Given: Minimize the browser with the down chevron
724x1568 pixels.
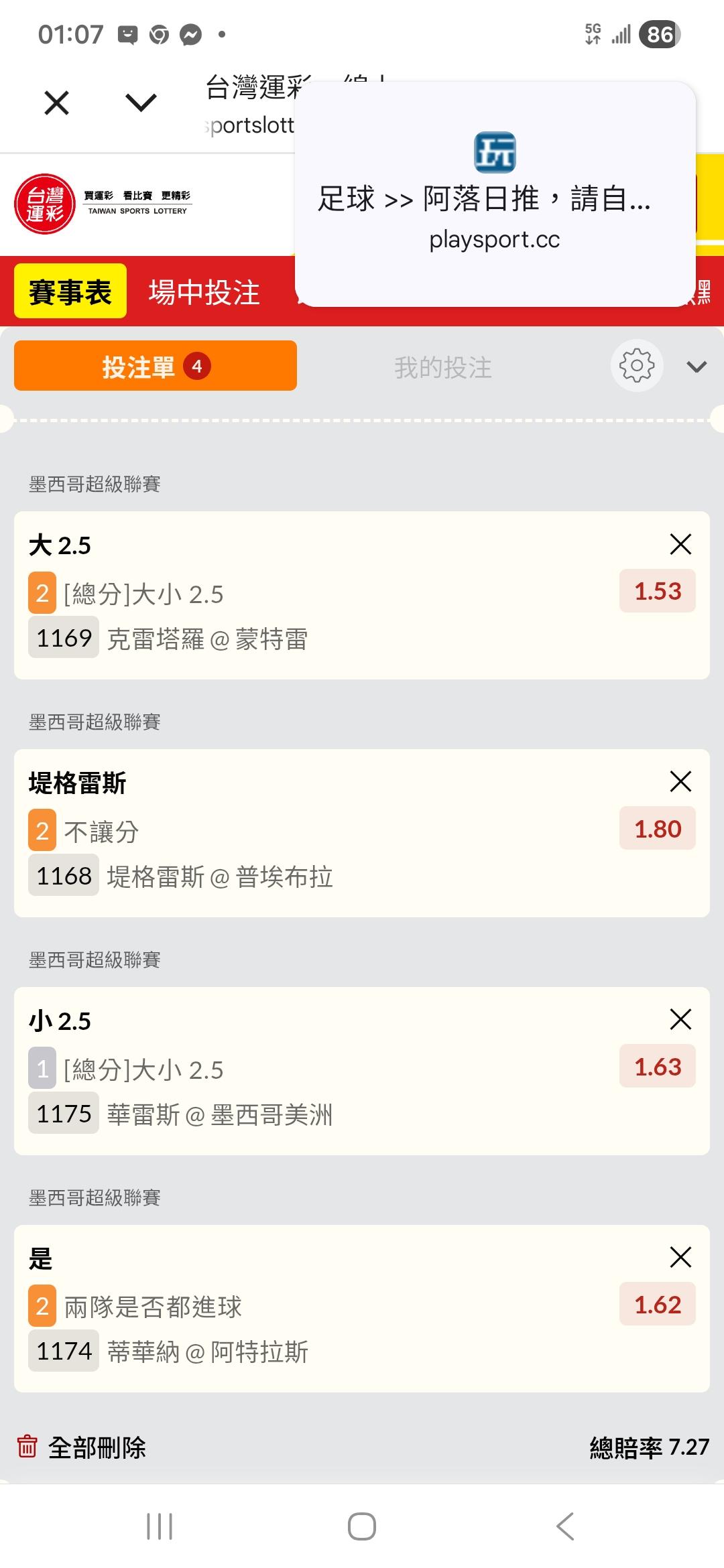Looking at the screenshot, I should point(141,103).
